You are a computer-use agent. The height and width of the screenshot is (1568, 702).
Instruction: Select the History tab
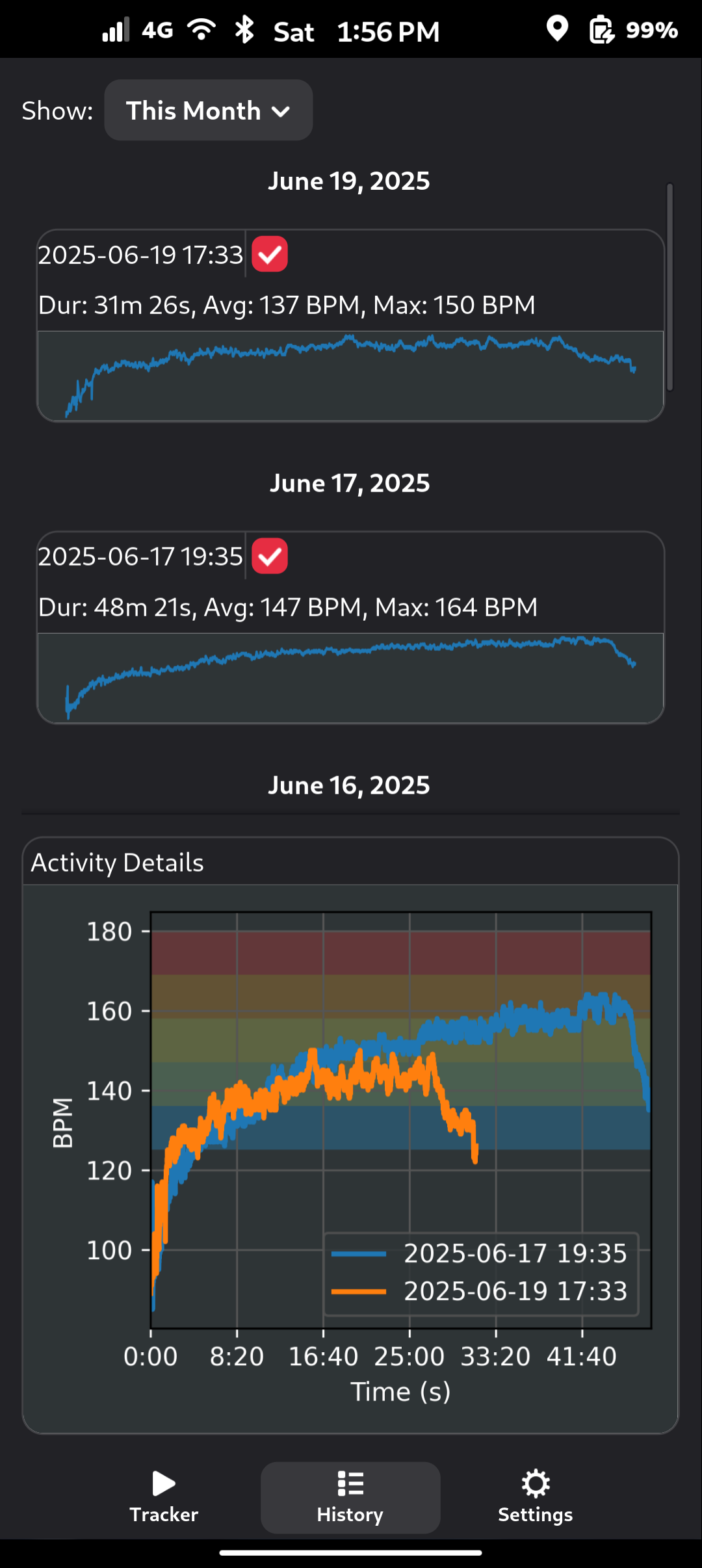click(x=350, y=1498)
